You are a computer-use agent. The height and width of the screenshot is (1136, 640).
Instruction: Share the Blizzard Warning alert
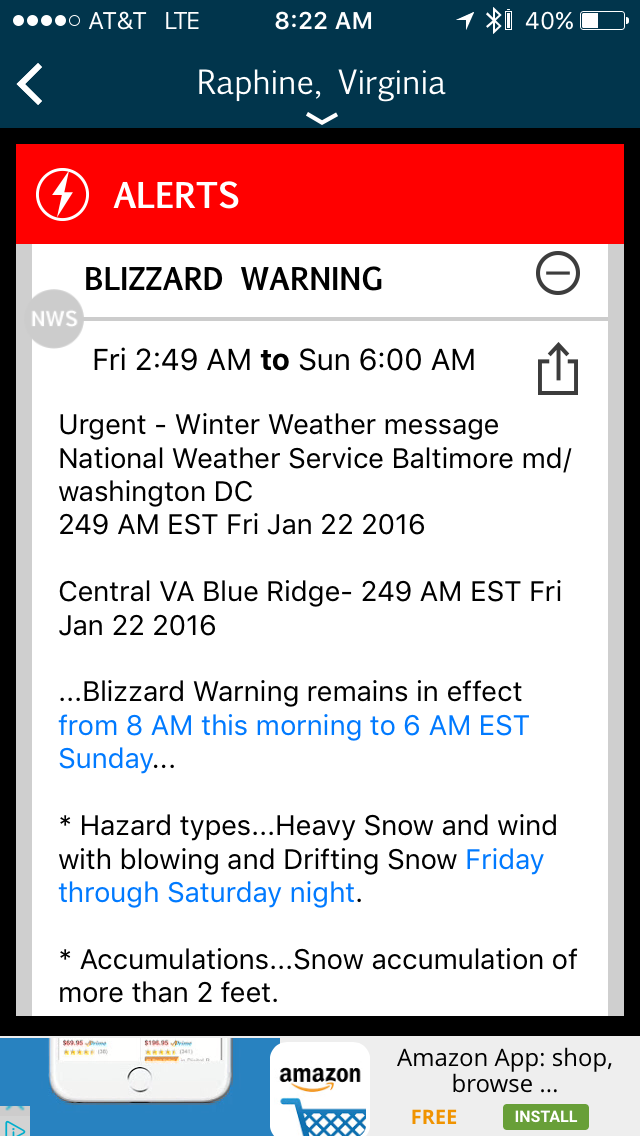tap(558, 369)
